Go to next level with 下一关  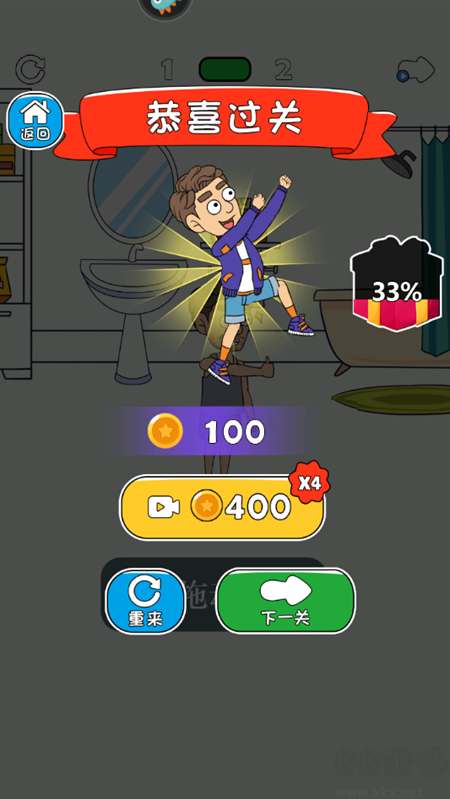click(285, 601)
